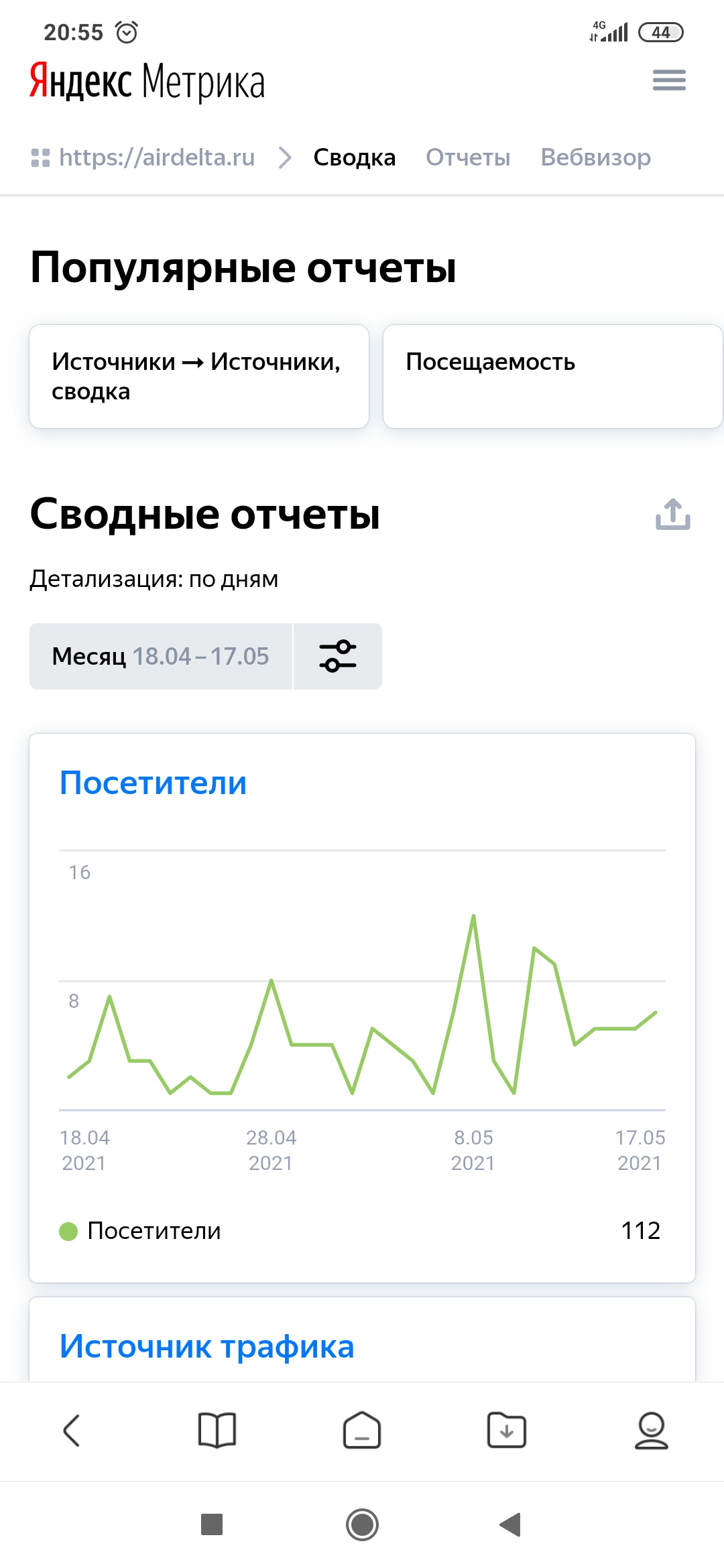Open the browser downloads folder
The height and width of the screenshot is (1568, 724).
point(507,1431)
